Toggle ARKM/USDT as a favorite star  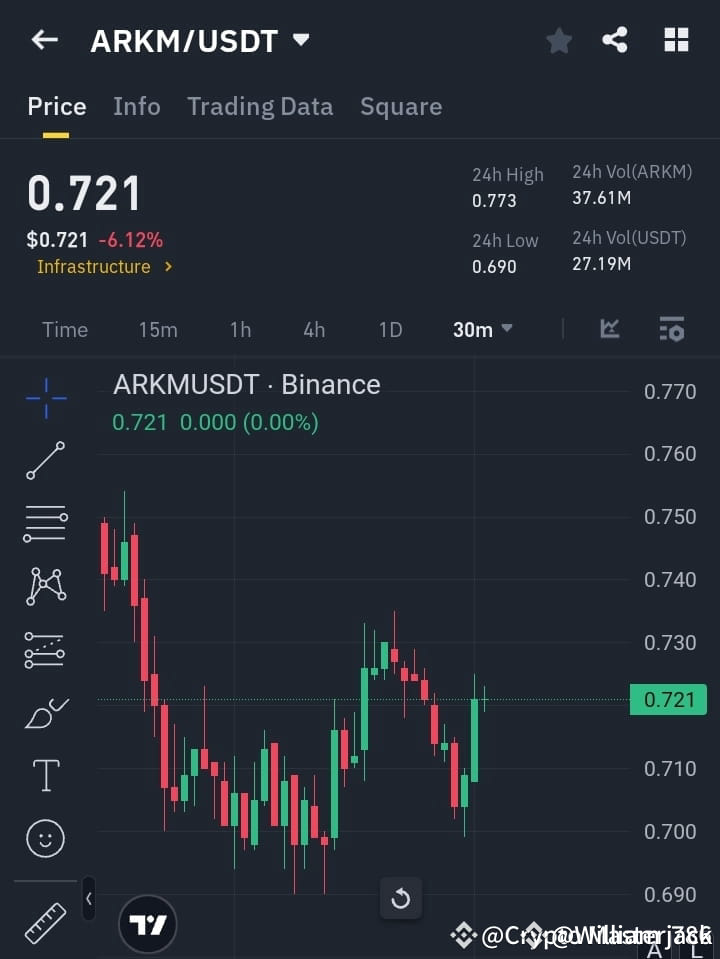coord(558,40)
